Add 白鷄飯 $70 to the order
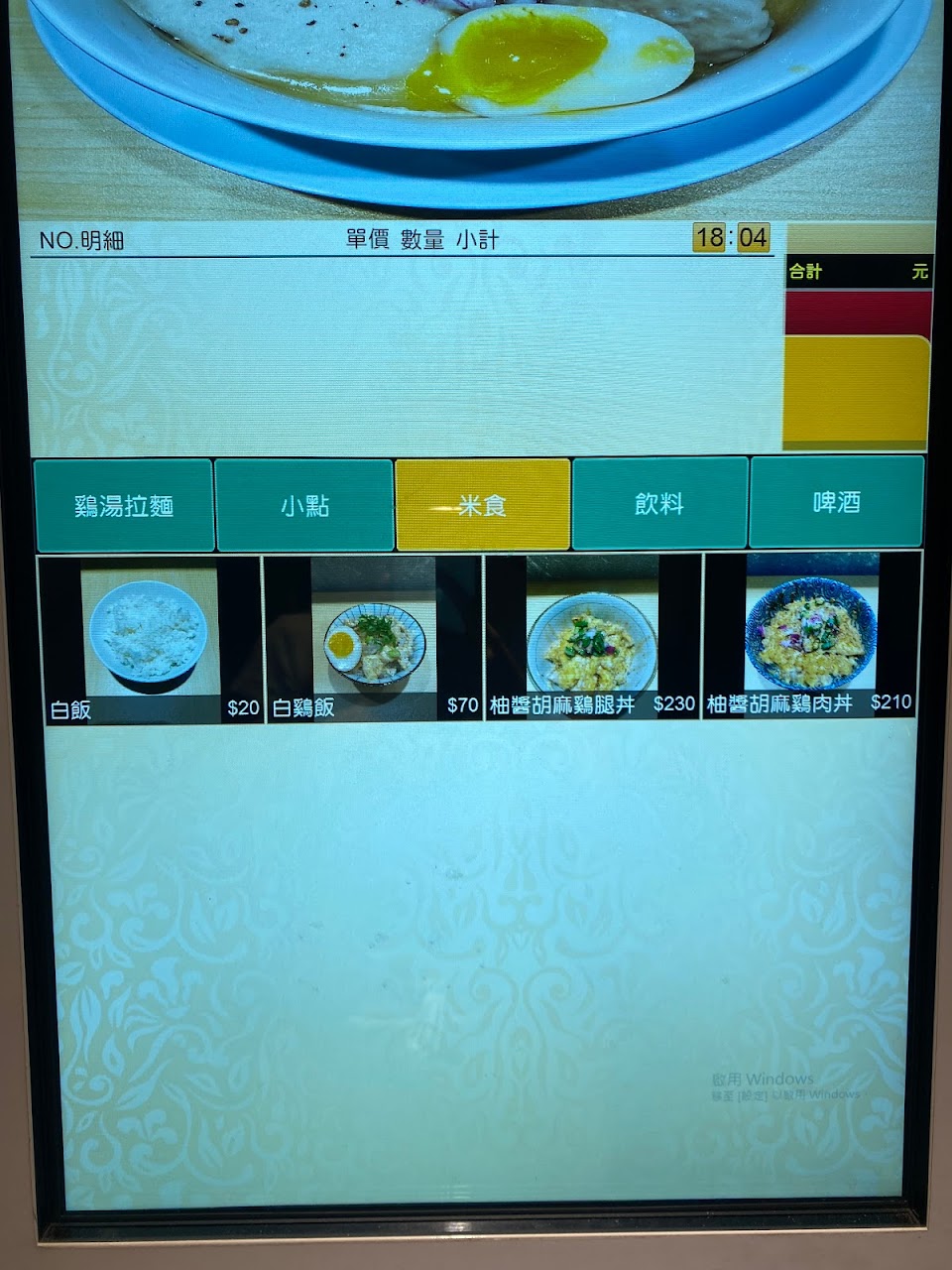 click(x=373, y=640)
